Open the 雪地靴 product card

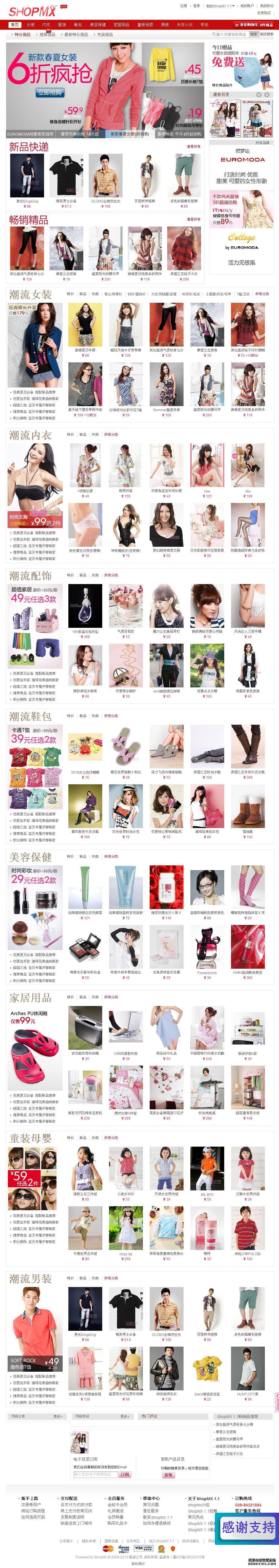pos(248,810)
